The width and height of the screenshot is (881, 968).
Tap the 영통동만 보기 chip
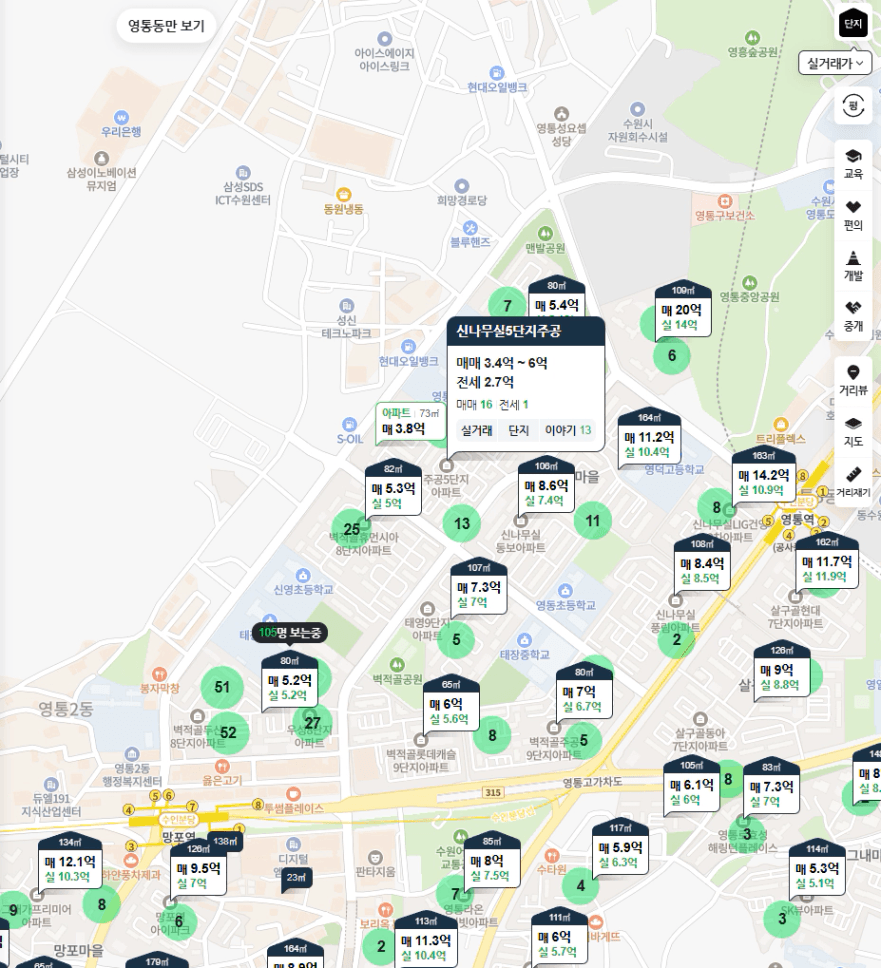(x=166, y=26)
